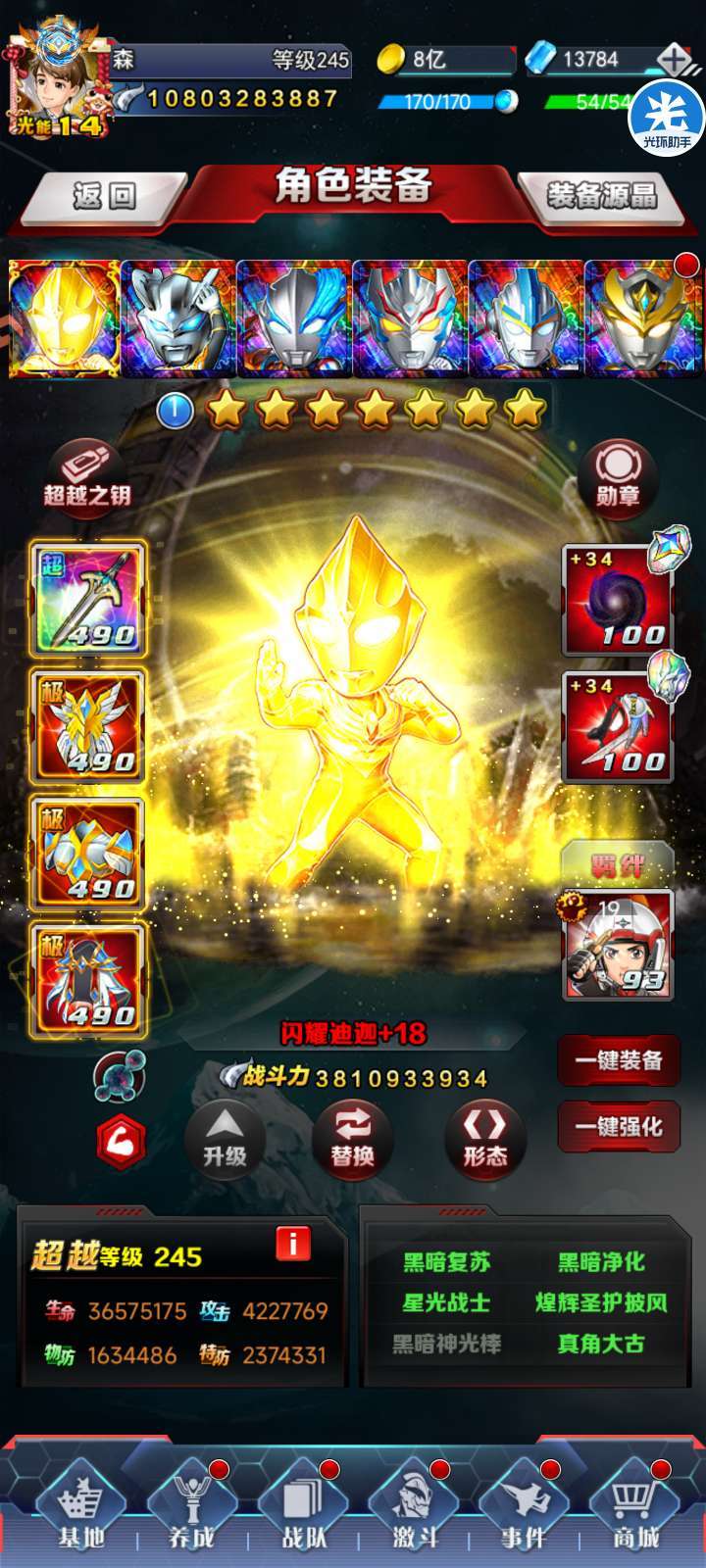Open the red info icon beside 超越等级

(292, 1244)
